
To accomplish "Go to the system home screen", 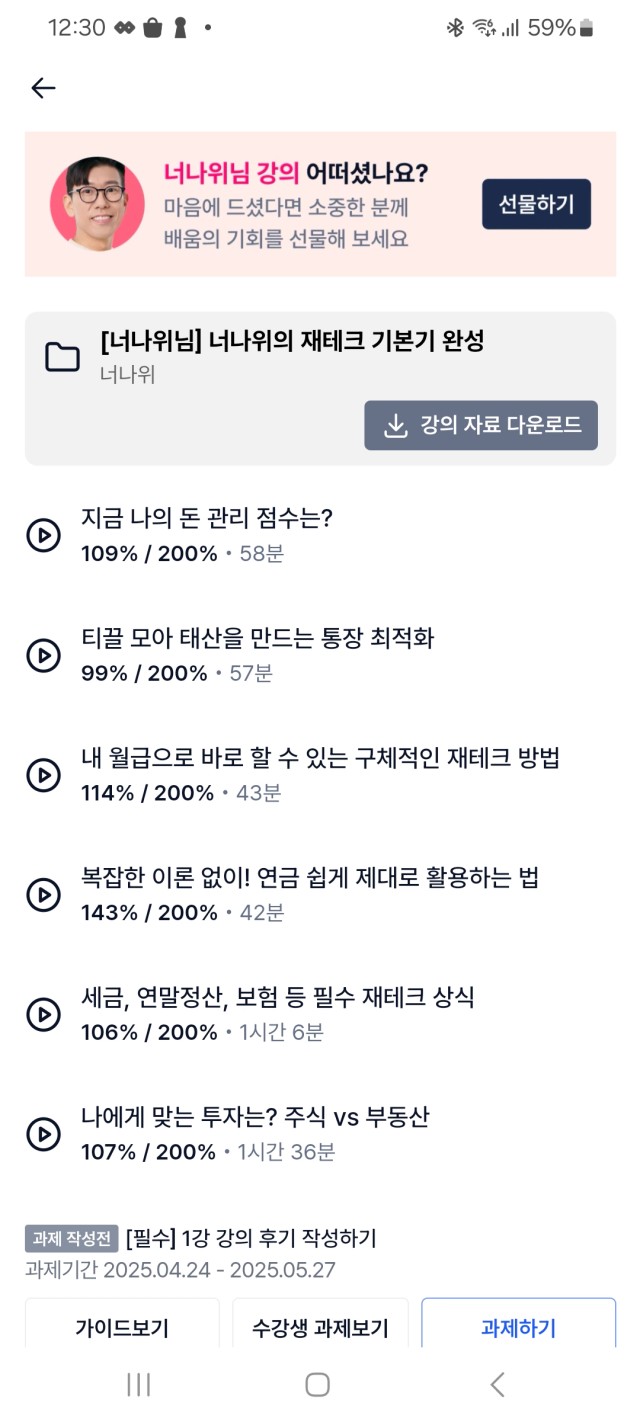I will [x=318, y=1384].
